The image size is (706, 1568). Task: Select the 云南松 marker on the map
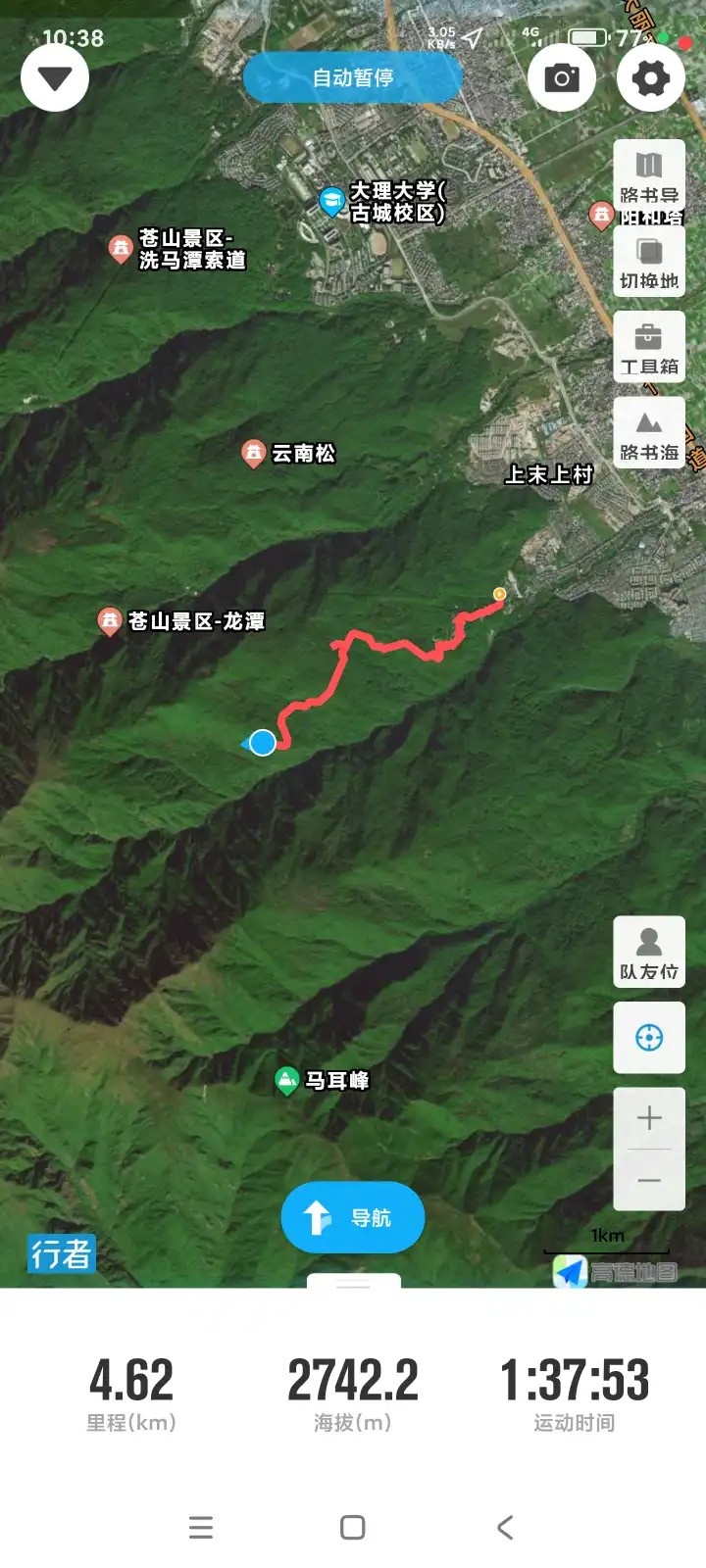(x=254, y=453)
